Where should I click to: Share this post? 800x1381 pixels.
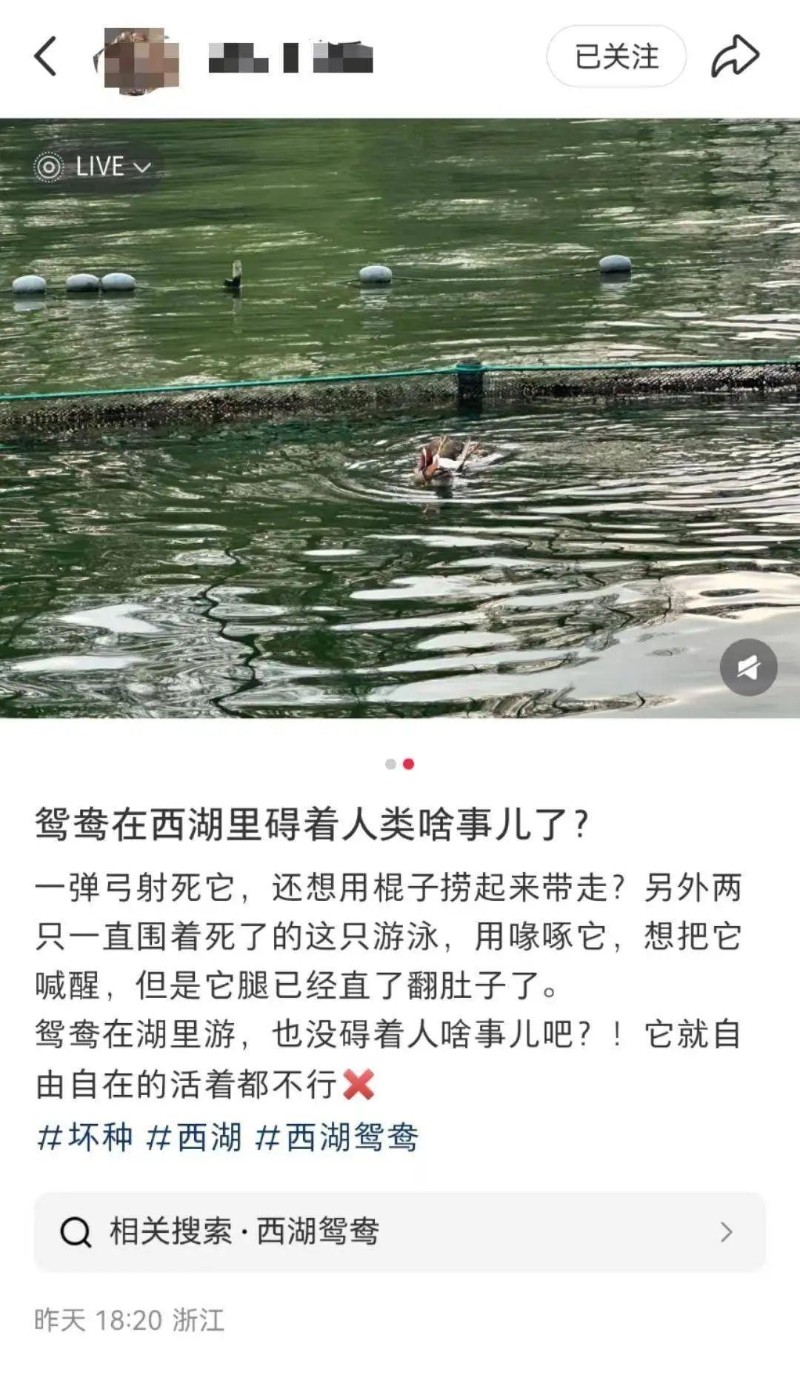(735, 57)
